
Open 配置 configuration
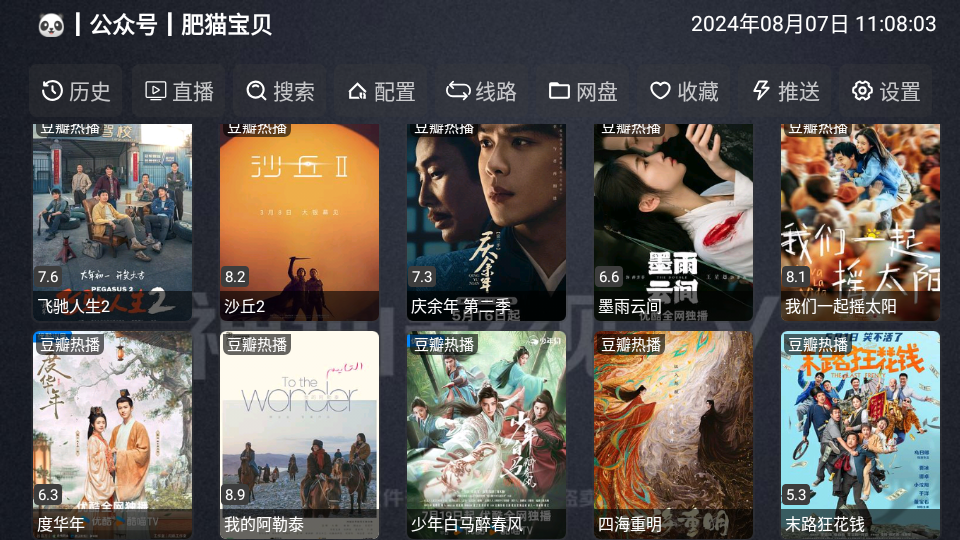pyautogui.click(x=381, y=92)
